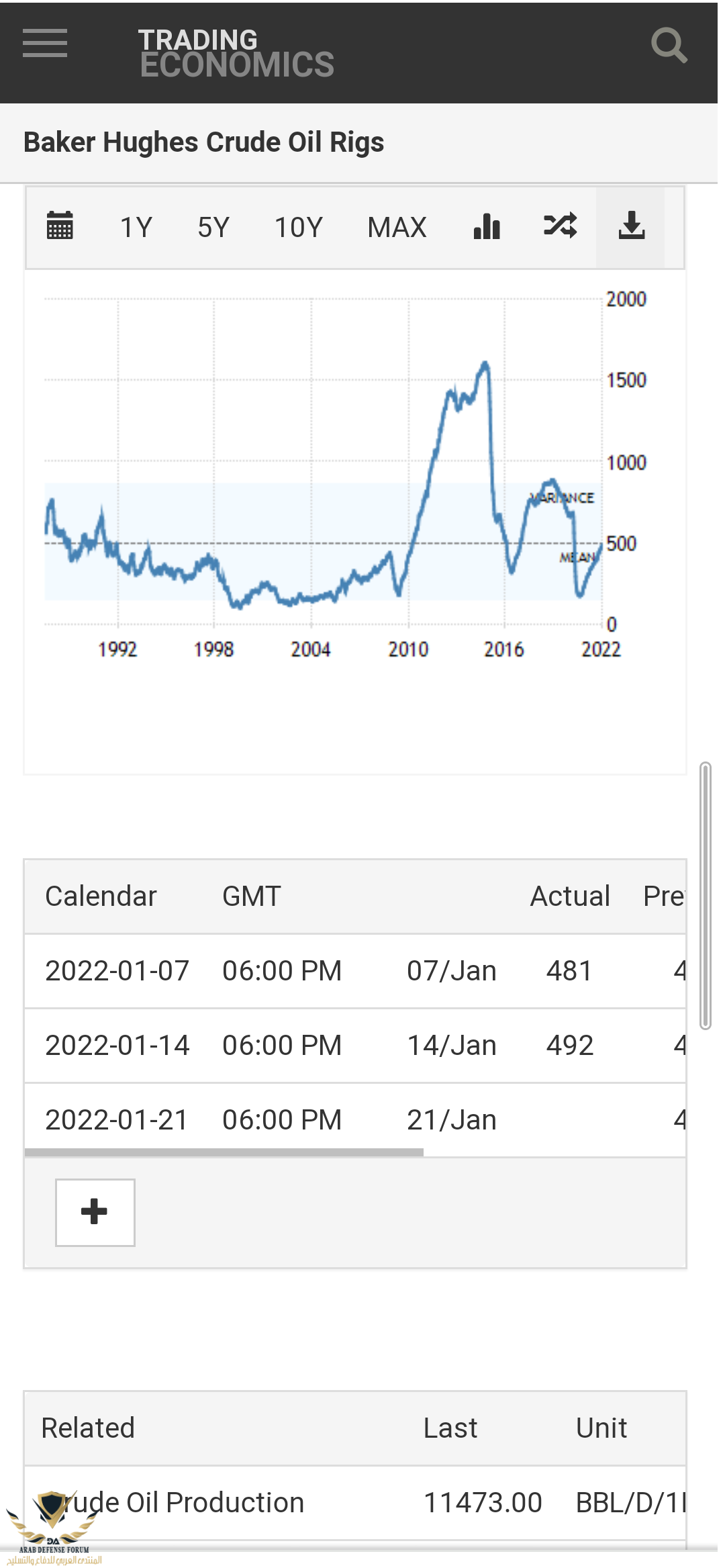Download the chart data

pos(631,226)
